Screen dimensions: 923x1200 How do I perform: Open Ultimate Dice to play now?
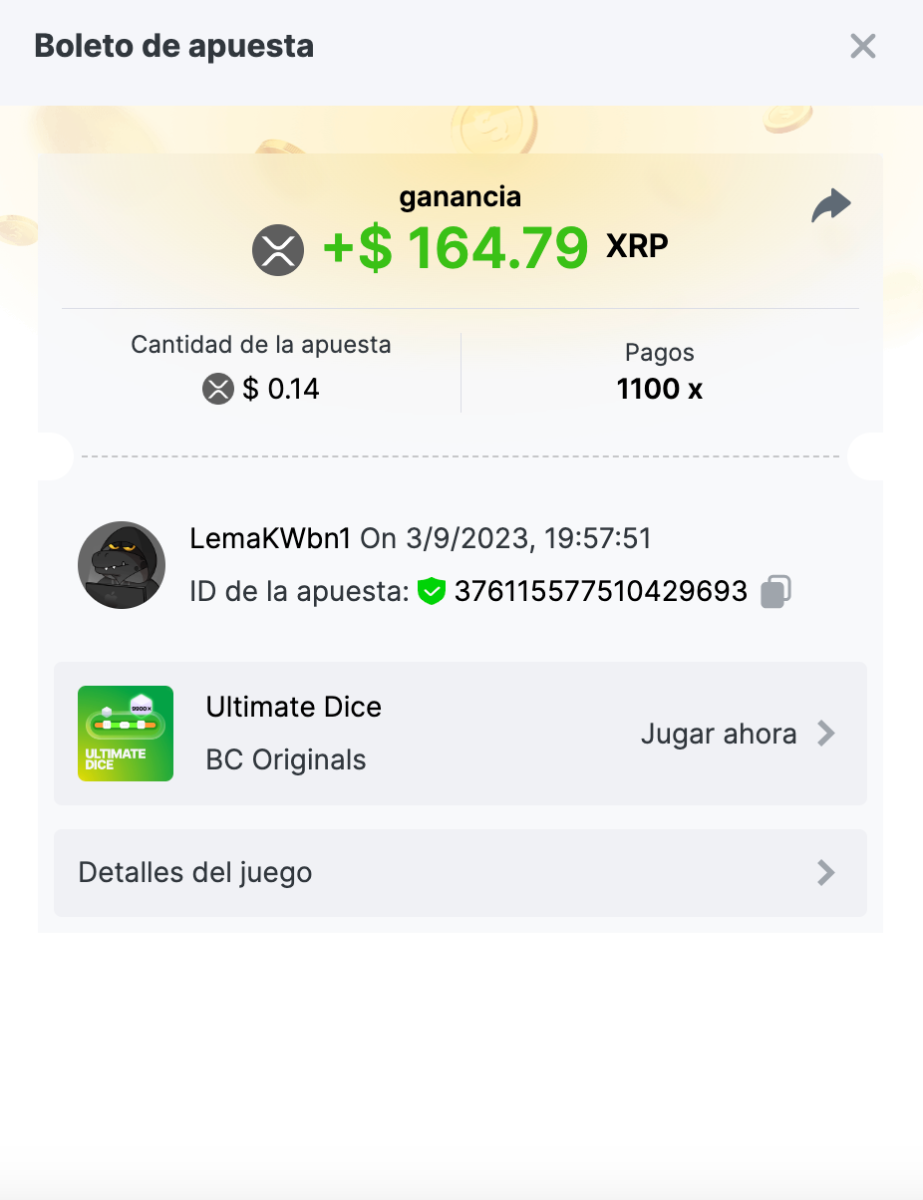point(738,734)
